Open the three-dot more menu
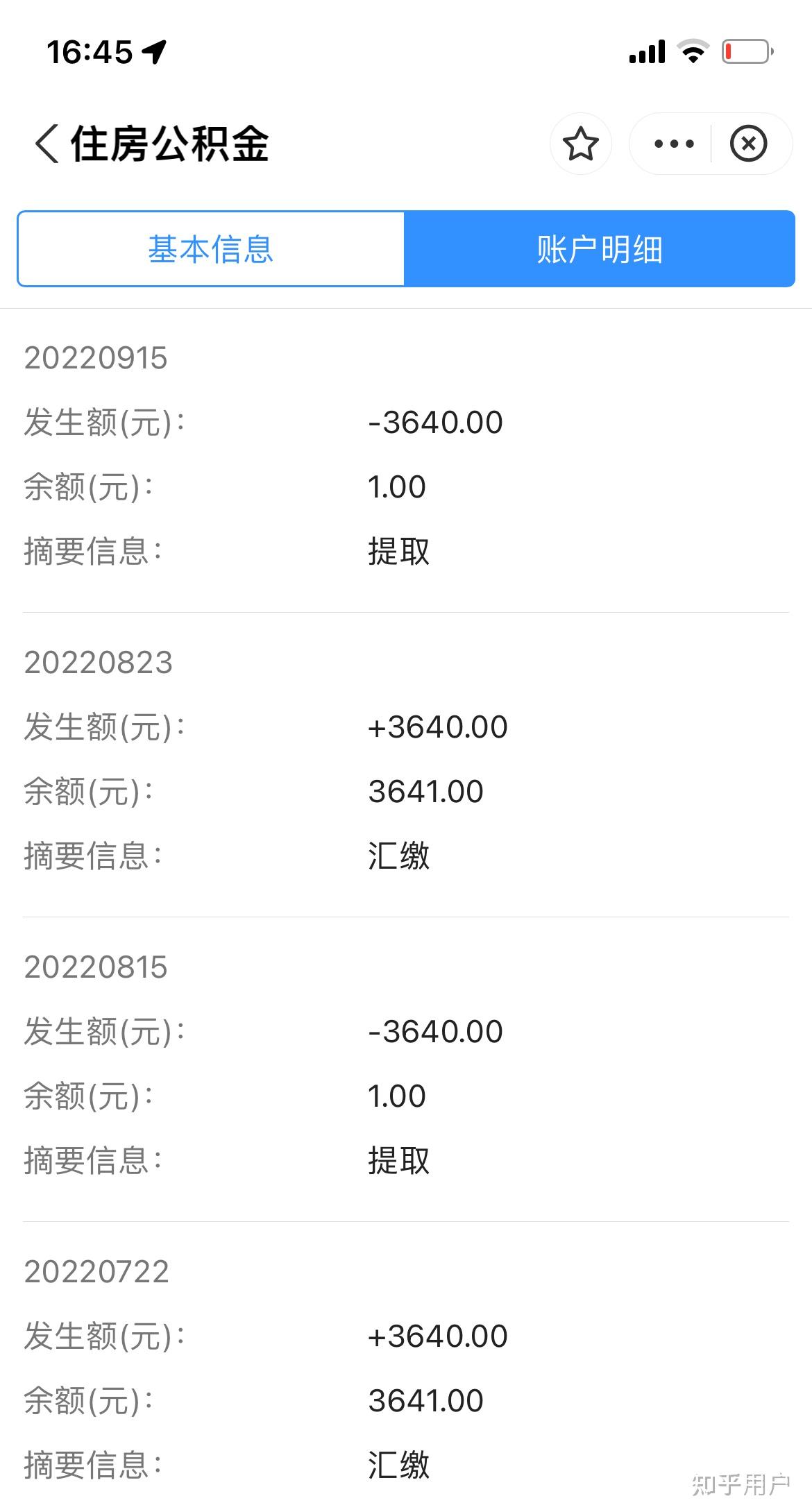The width and height of the screenshot is (812, 1512). (673, 144)
